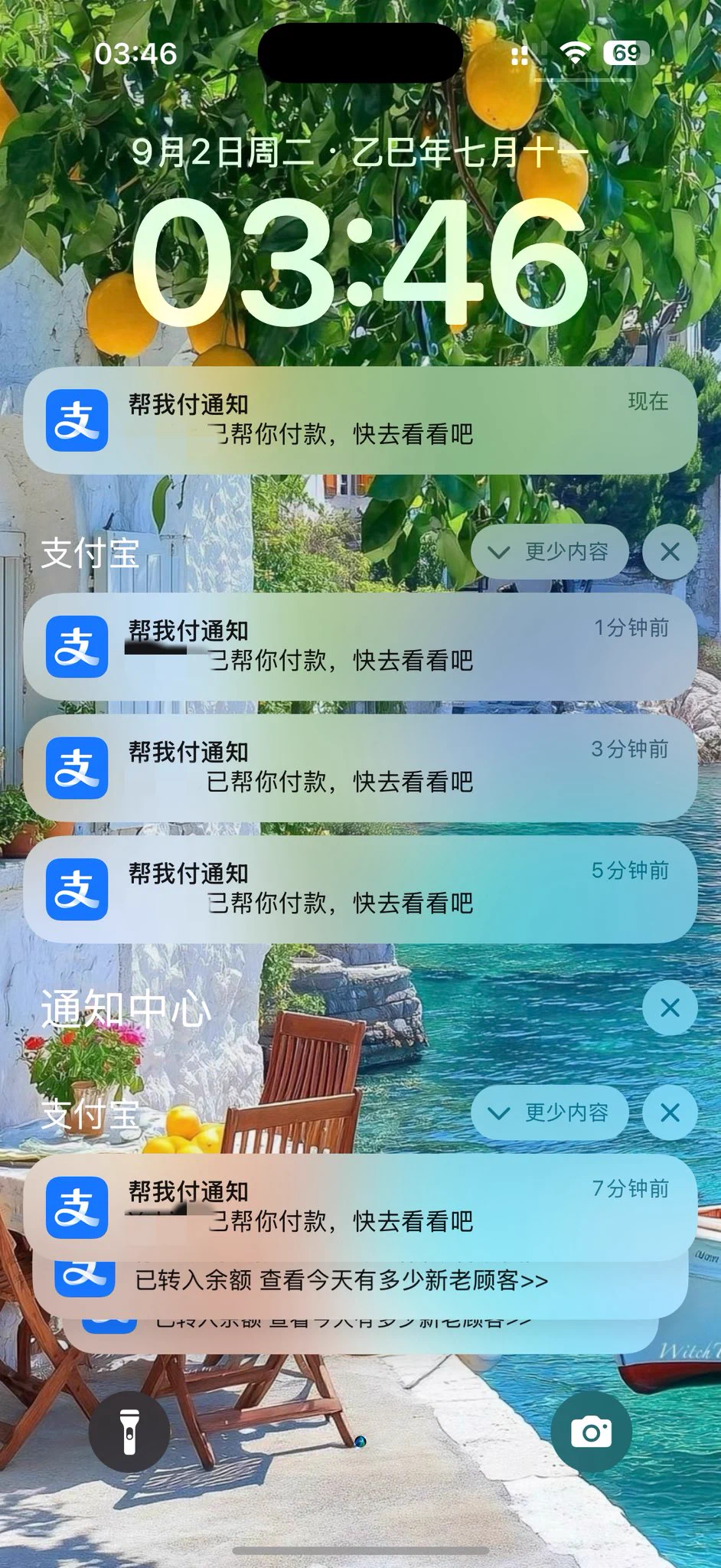Image resolution: width=721 pixels, height=1568 pixels.
Task: Open the Alipay notification from 1分钟前
Action: coord(360,645)
